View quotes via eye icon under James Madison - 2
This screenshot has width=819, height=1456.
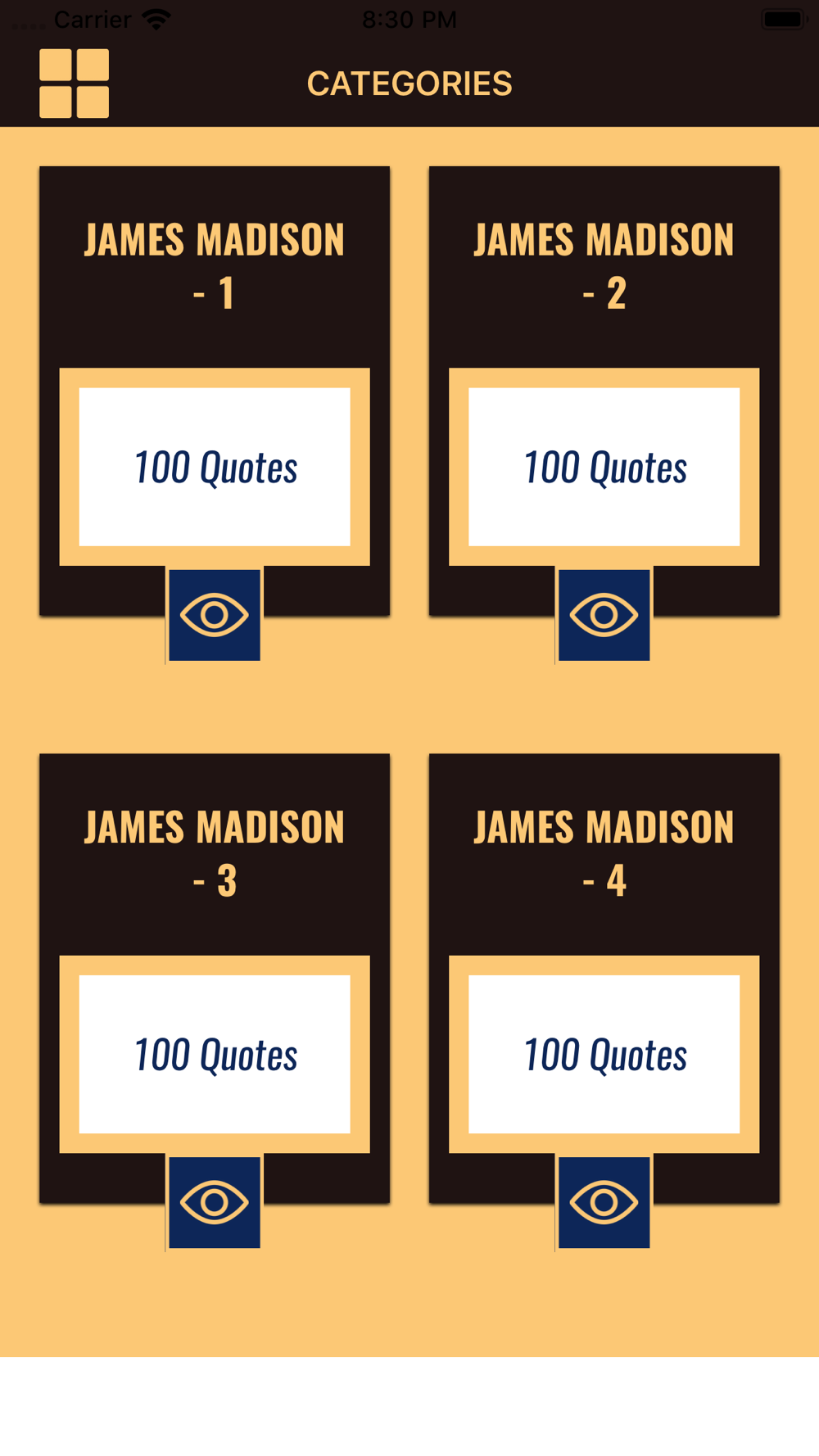(604, 615)
